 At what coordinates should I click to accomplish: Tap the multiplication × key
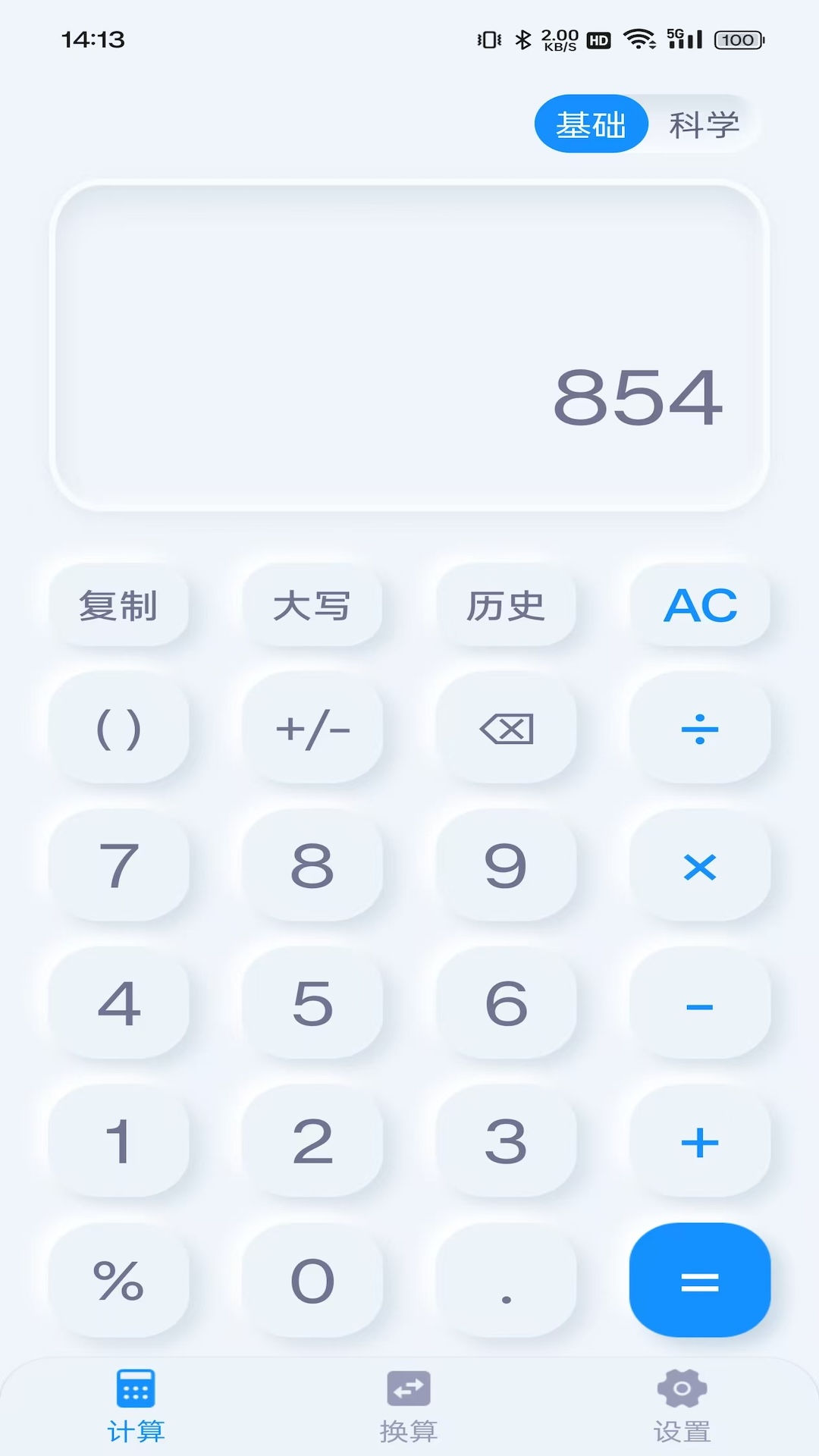pos(700,868)
